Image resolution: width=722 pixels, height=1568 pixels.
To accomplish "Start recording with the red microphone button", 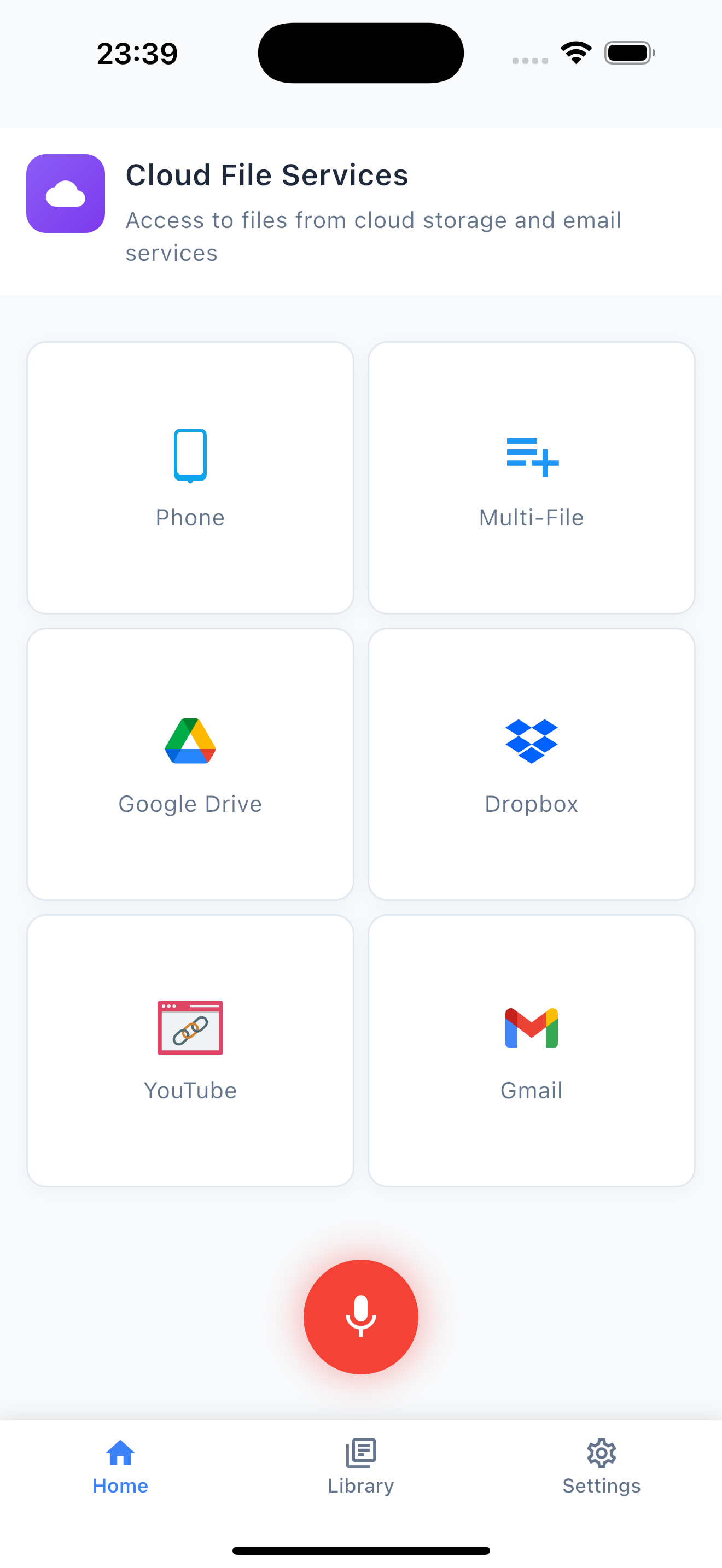I will tap(361, 1317).
